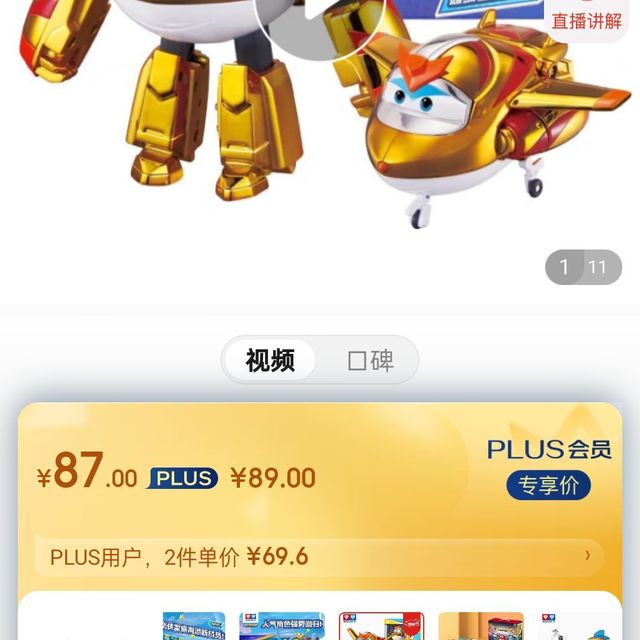640x640 pixels.
Task: Open the 直播讲解 live explanation
Action: tap(587, 18)
